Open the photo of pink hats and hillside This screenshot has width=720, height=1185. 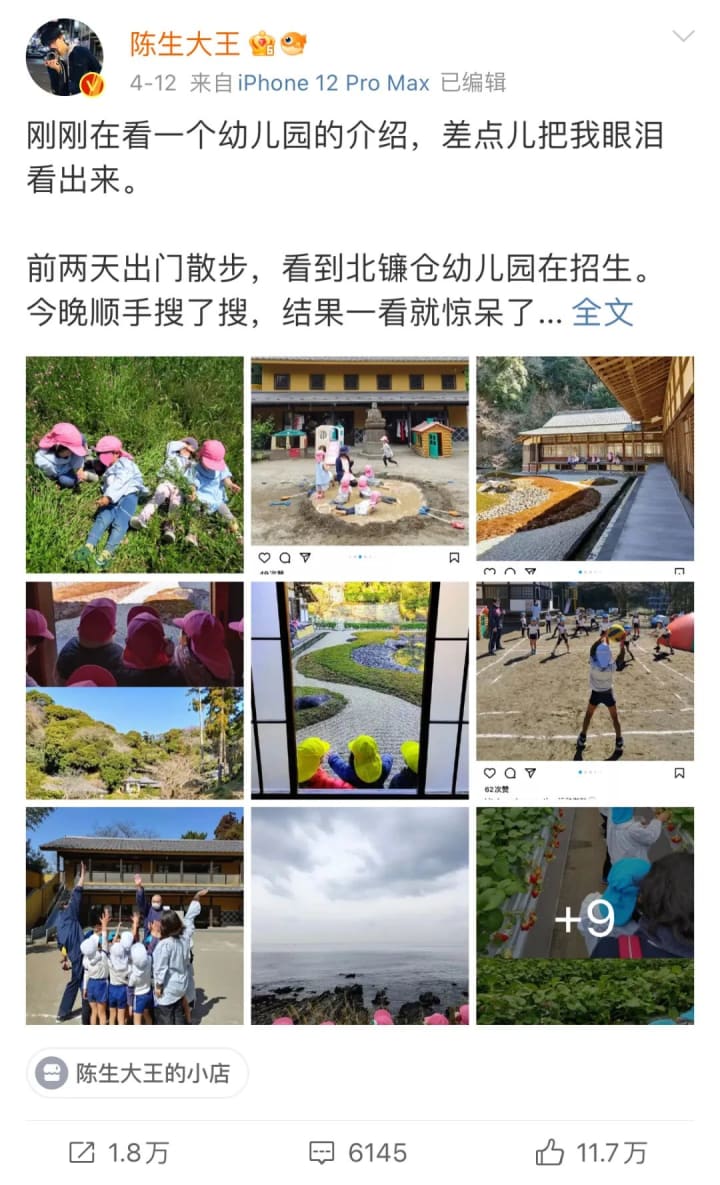[x=134, y=690]
